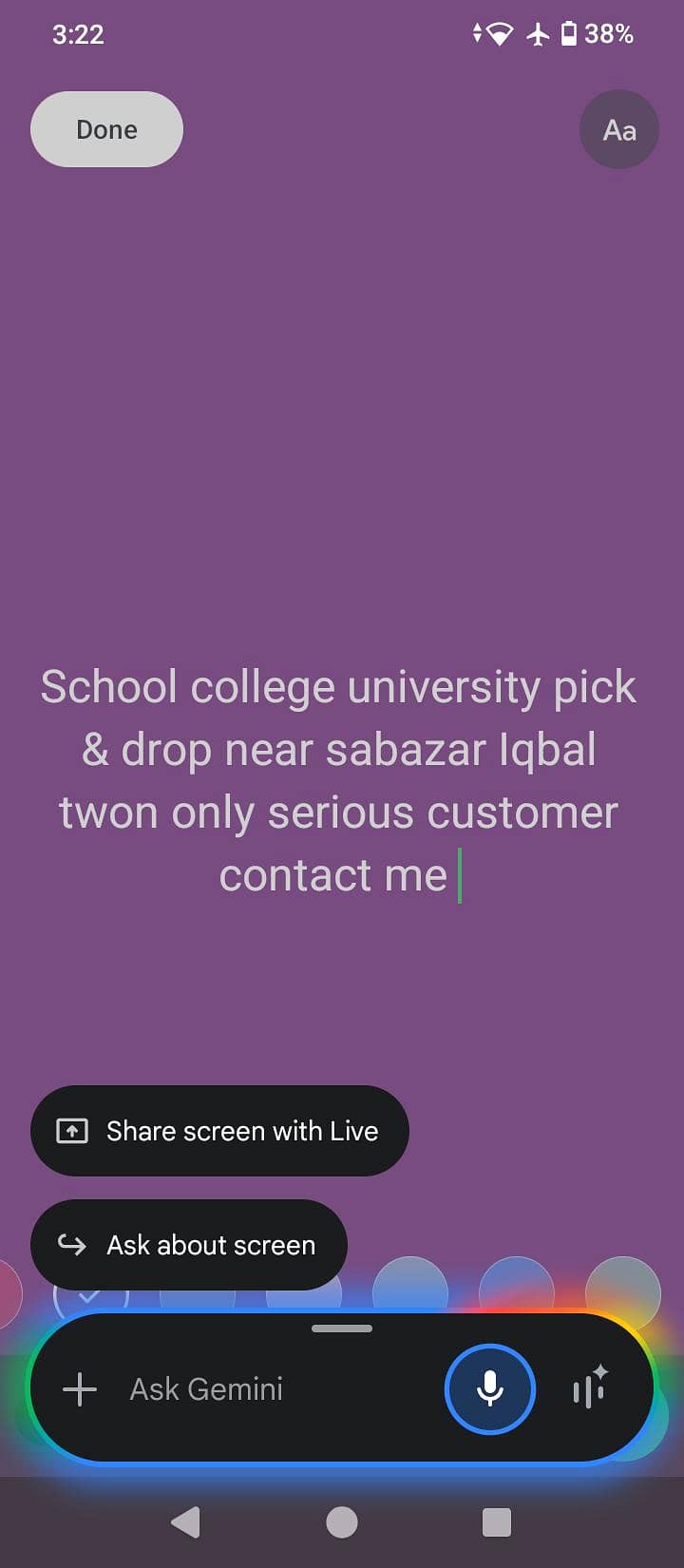
Task: Go back using the system back button
Action: [x=186, y=1522]
